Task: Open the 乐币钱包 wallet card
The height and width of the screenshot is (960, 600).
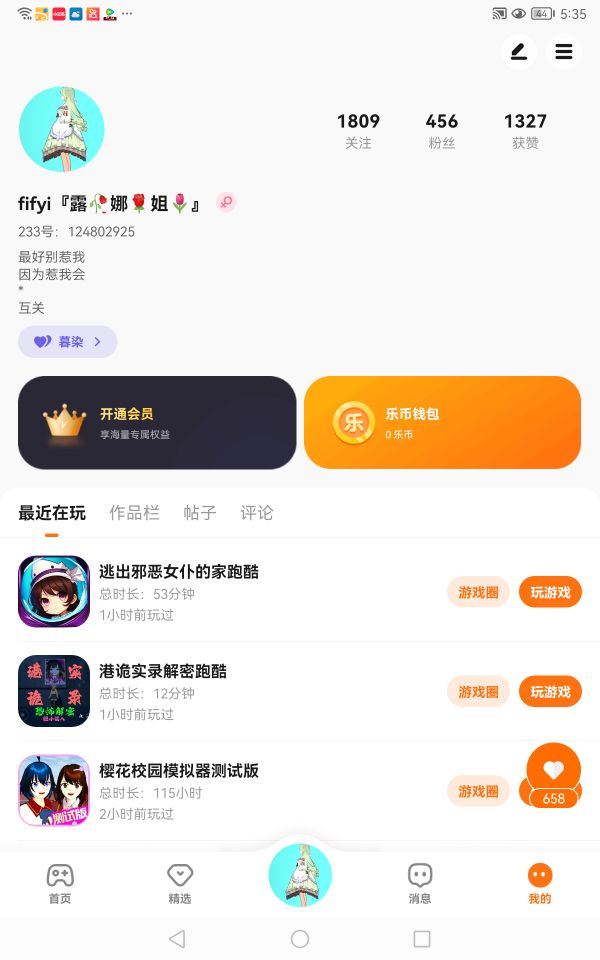Action: click(x=442, y=422)
